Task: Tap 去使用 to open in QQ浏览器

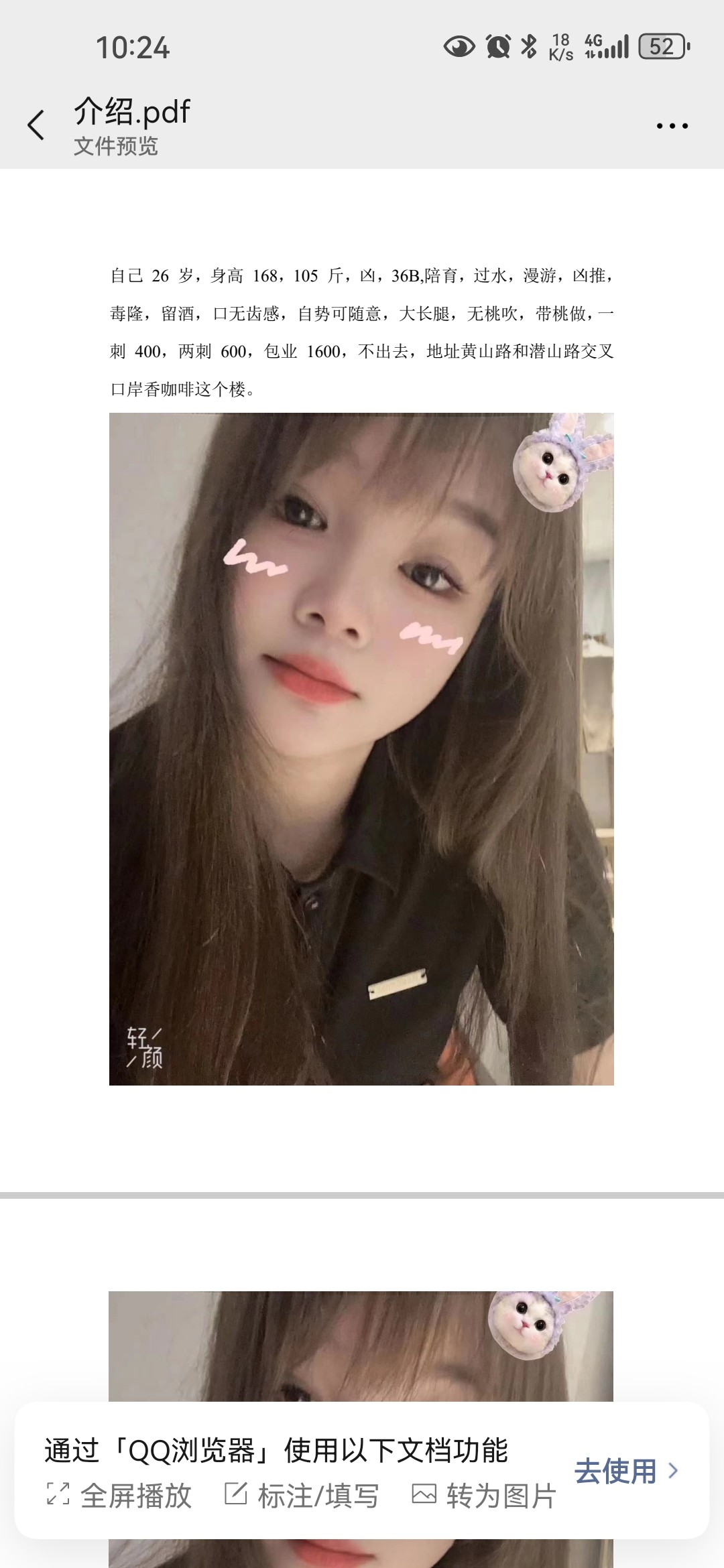Action: [x=626, y=1471]
